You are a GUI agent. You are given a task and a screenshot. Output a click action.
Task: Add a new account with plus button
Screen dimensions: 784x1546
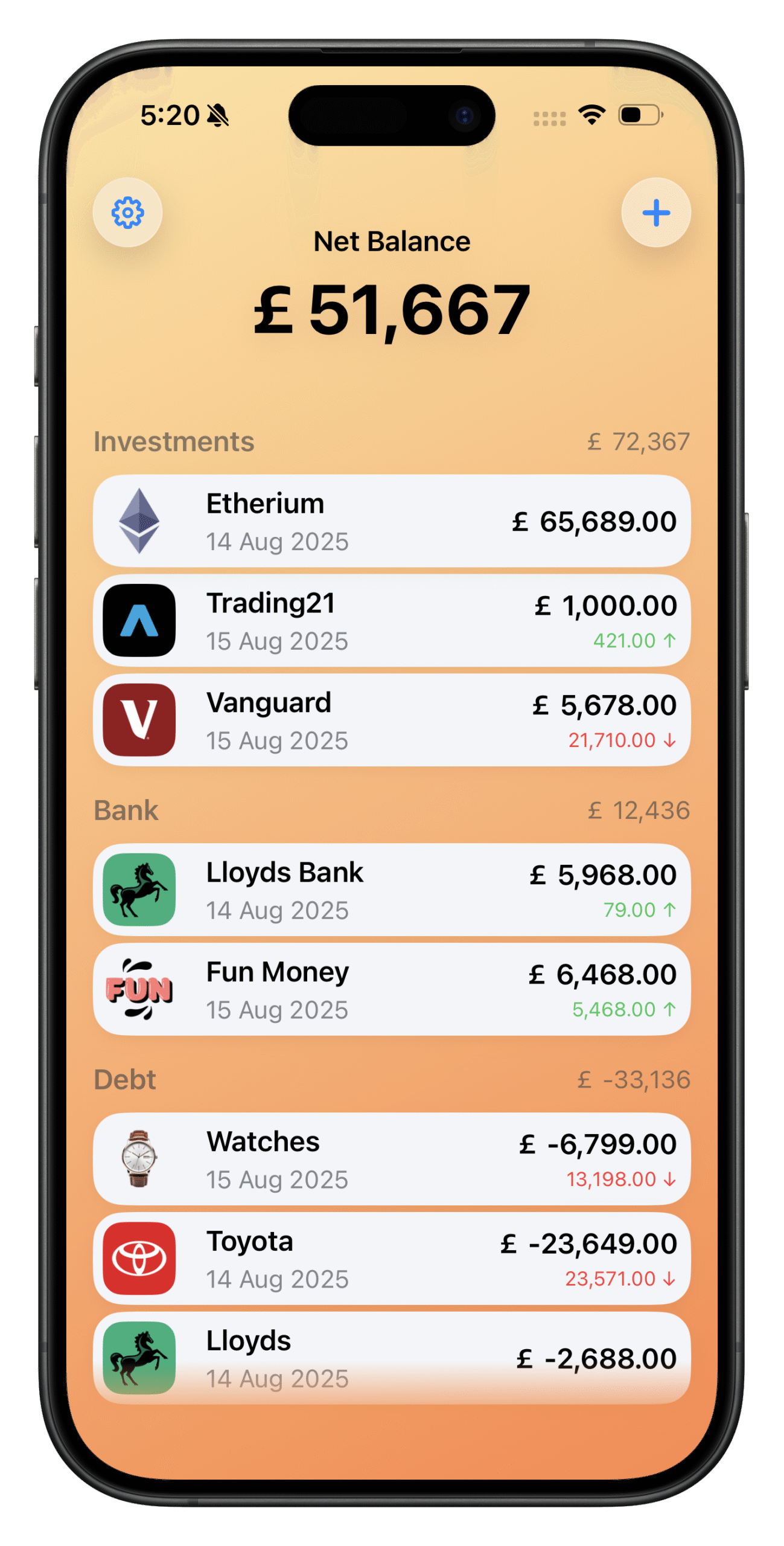pos(656,213)
